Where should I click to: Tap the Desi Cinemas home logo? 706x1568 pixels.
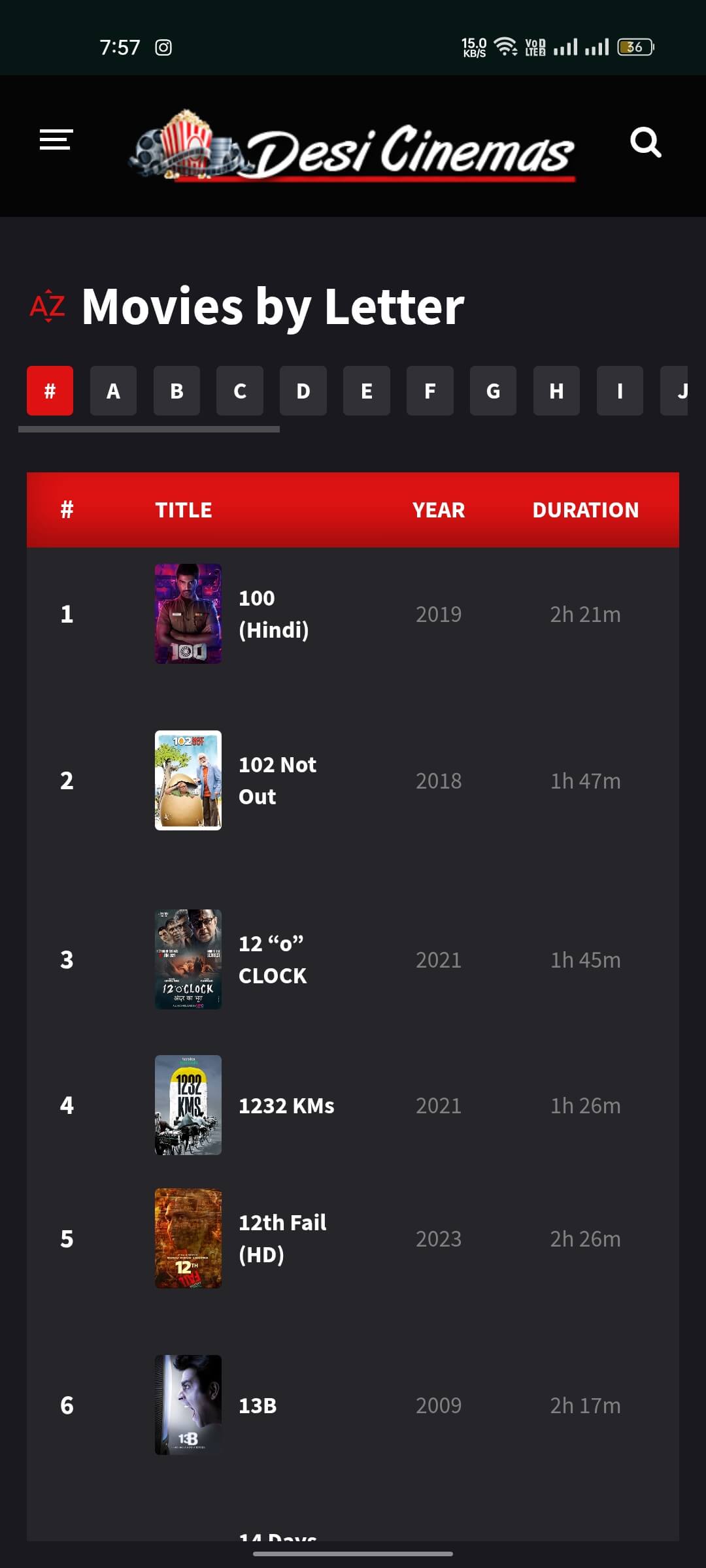tap(353, 147)
